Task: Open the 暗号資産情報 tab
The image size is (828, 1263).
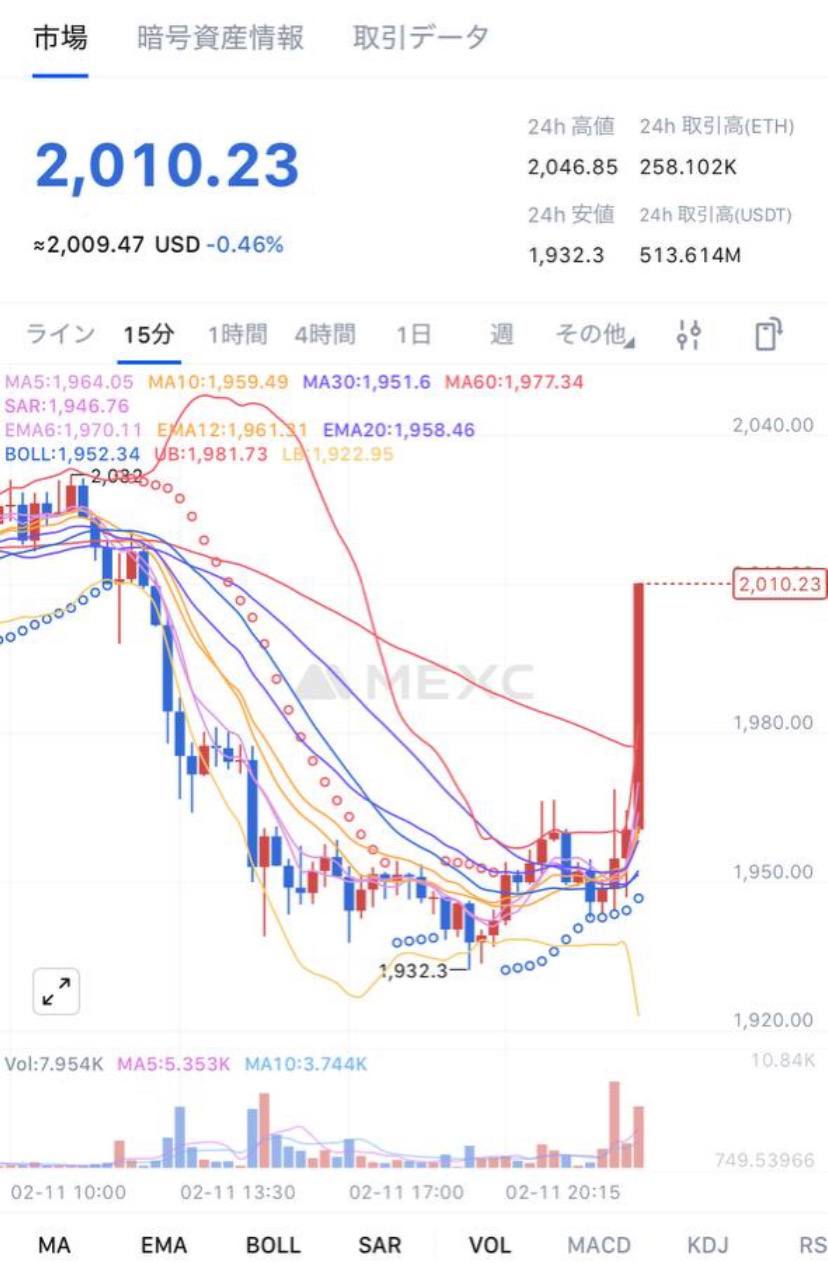Action: pyautogui.click(x=220, y=39)
